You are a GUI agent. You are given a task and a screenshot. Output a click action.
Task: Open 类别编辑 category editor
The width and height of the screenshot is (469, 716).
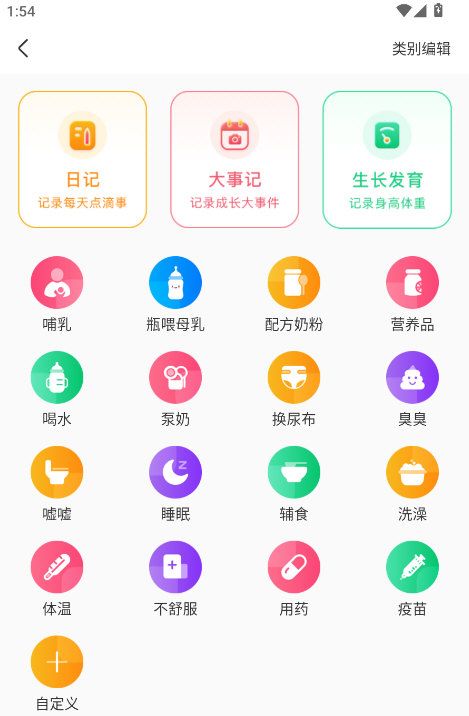421,48
